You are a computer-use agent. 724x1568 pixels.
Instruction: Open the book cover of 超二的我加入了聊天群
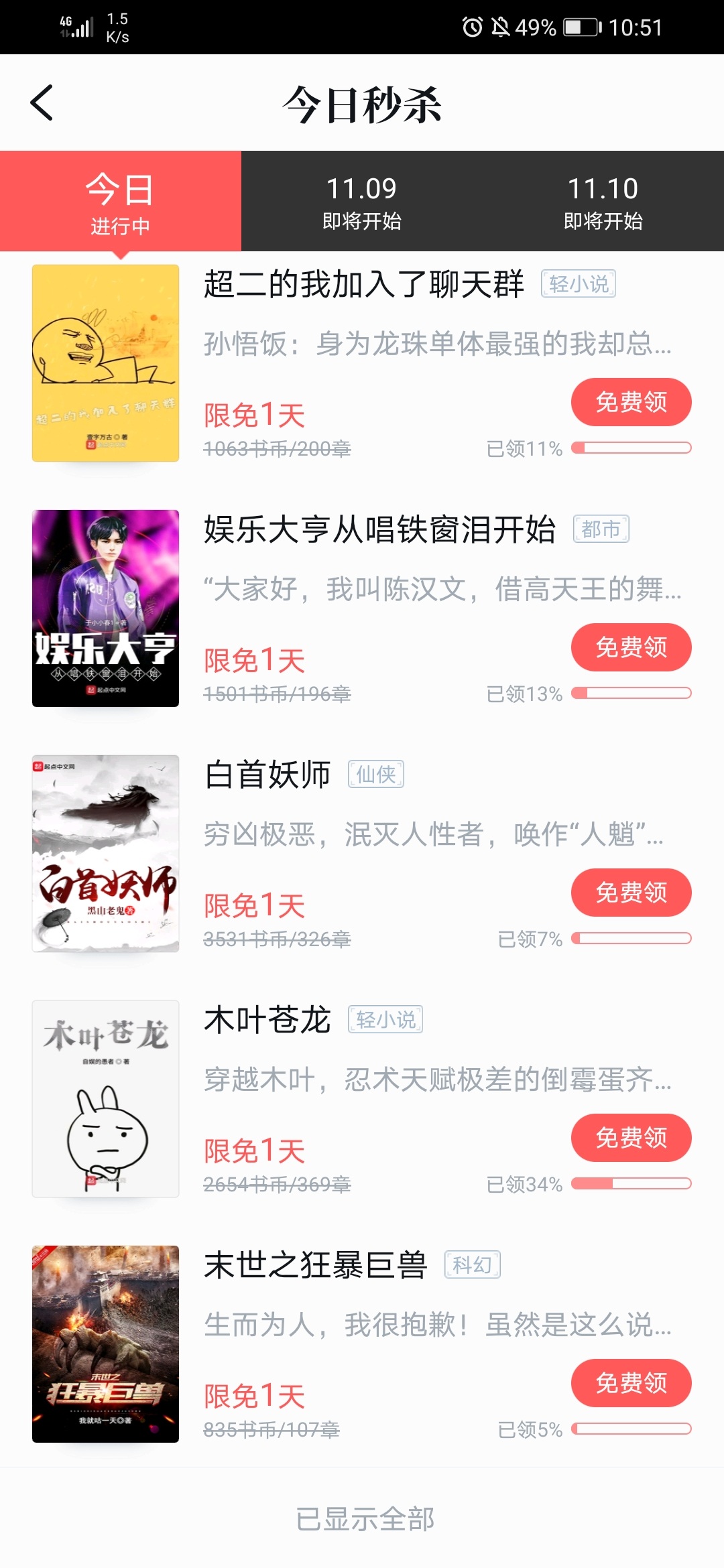pos(105,363)
